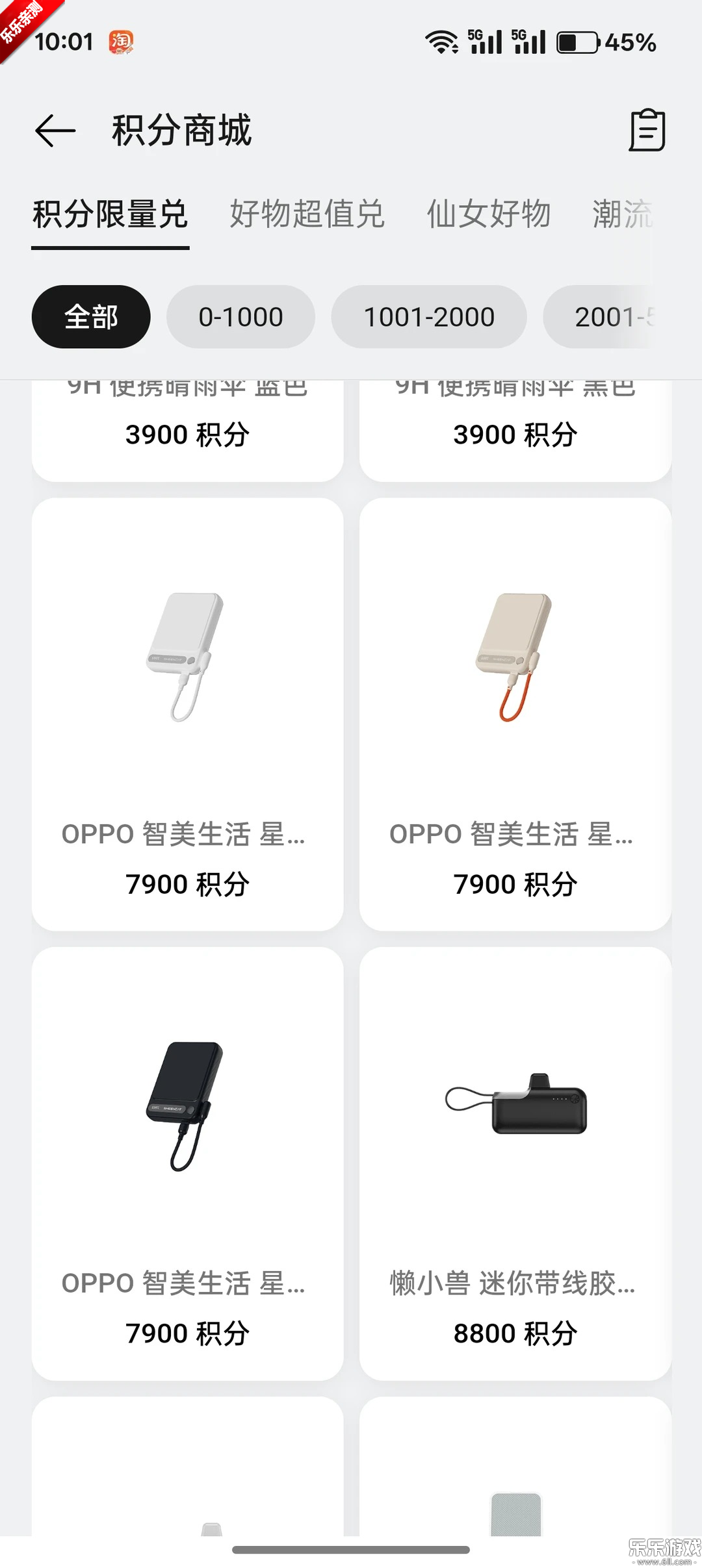Tap the Taobao icon in the status bar
The image size is (702, 1568).
(x=123, y=41)
